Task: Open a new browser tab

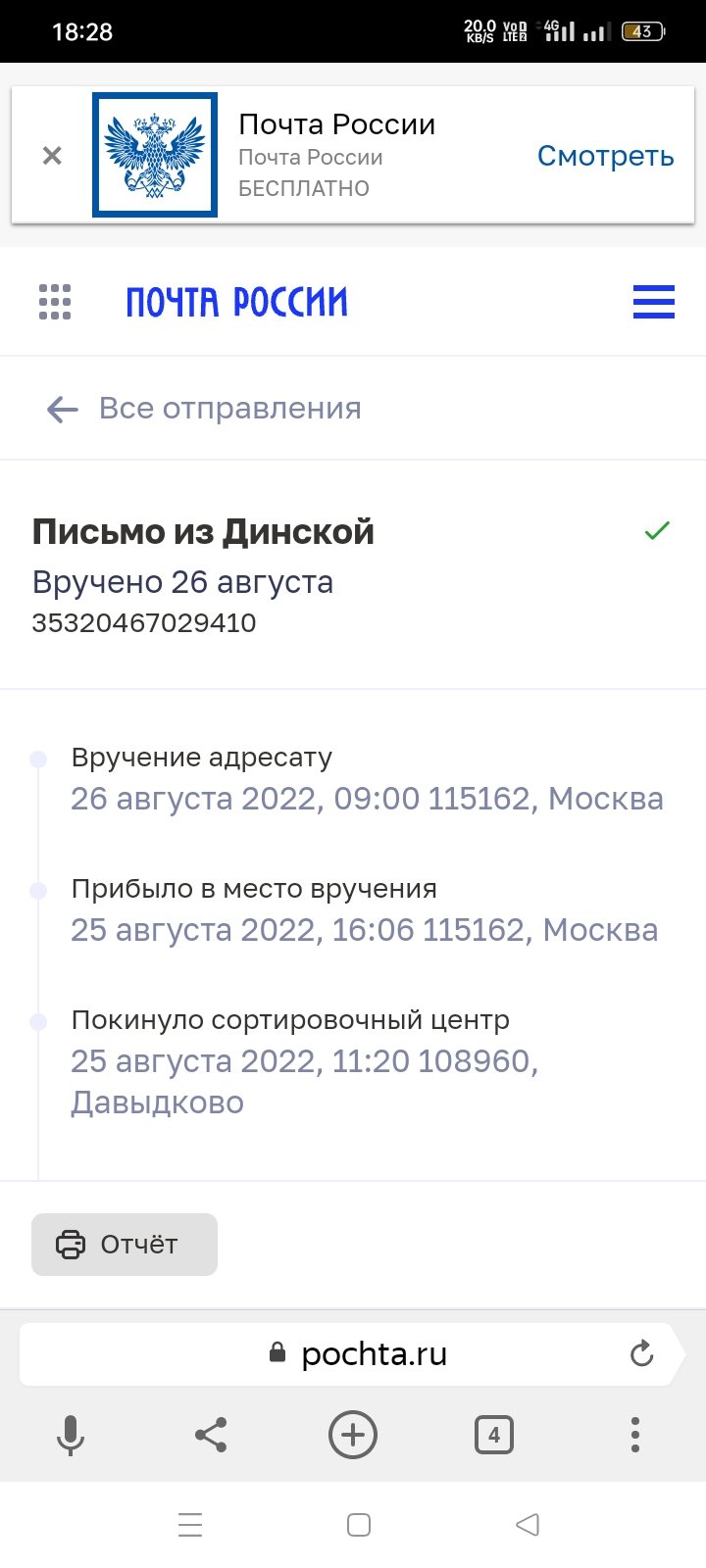Action: [353, 1436]
